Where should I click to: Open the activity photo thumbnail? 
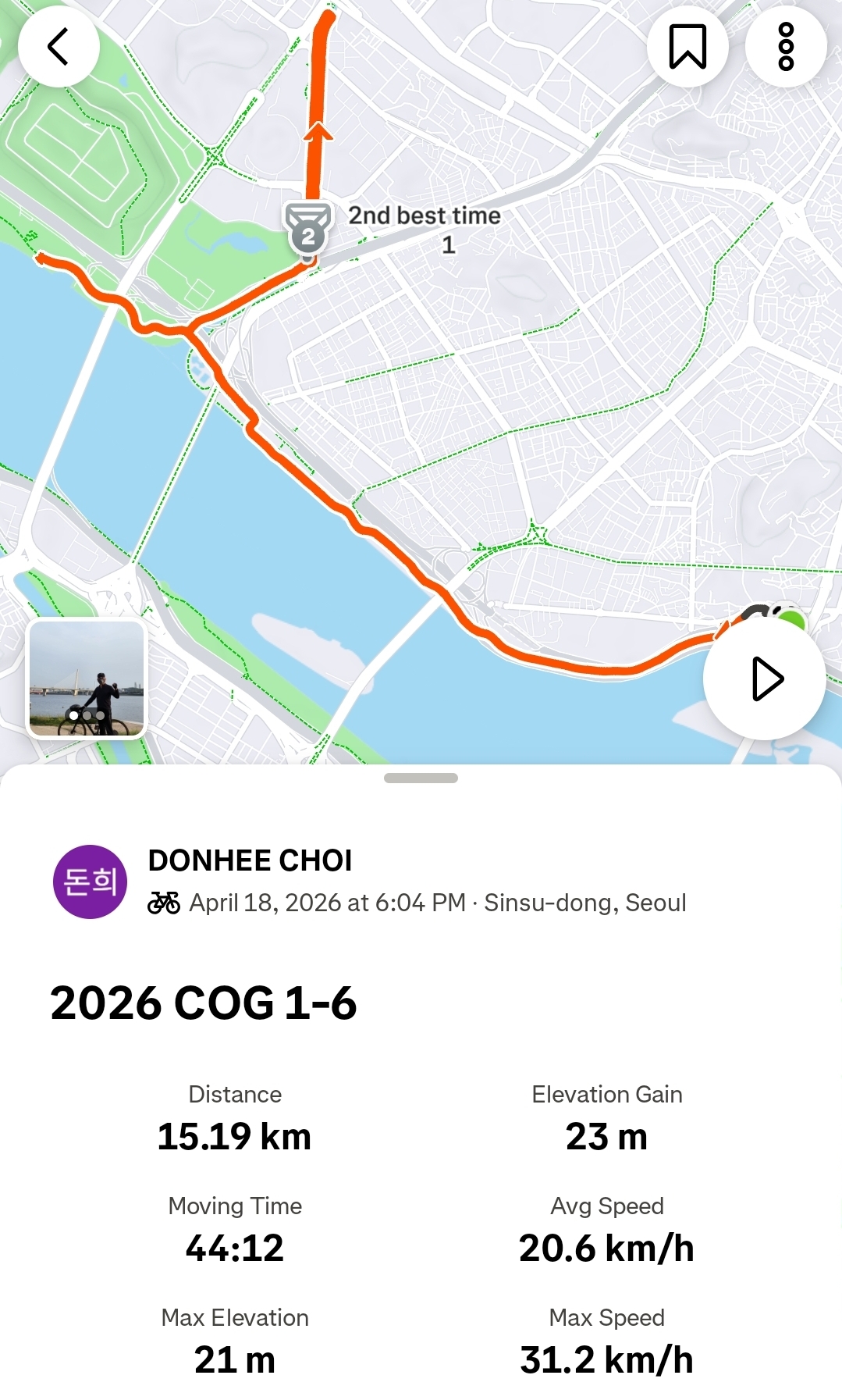click(87, 678)
